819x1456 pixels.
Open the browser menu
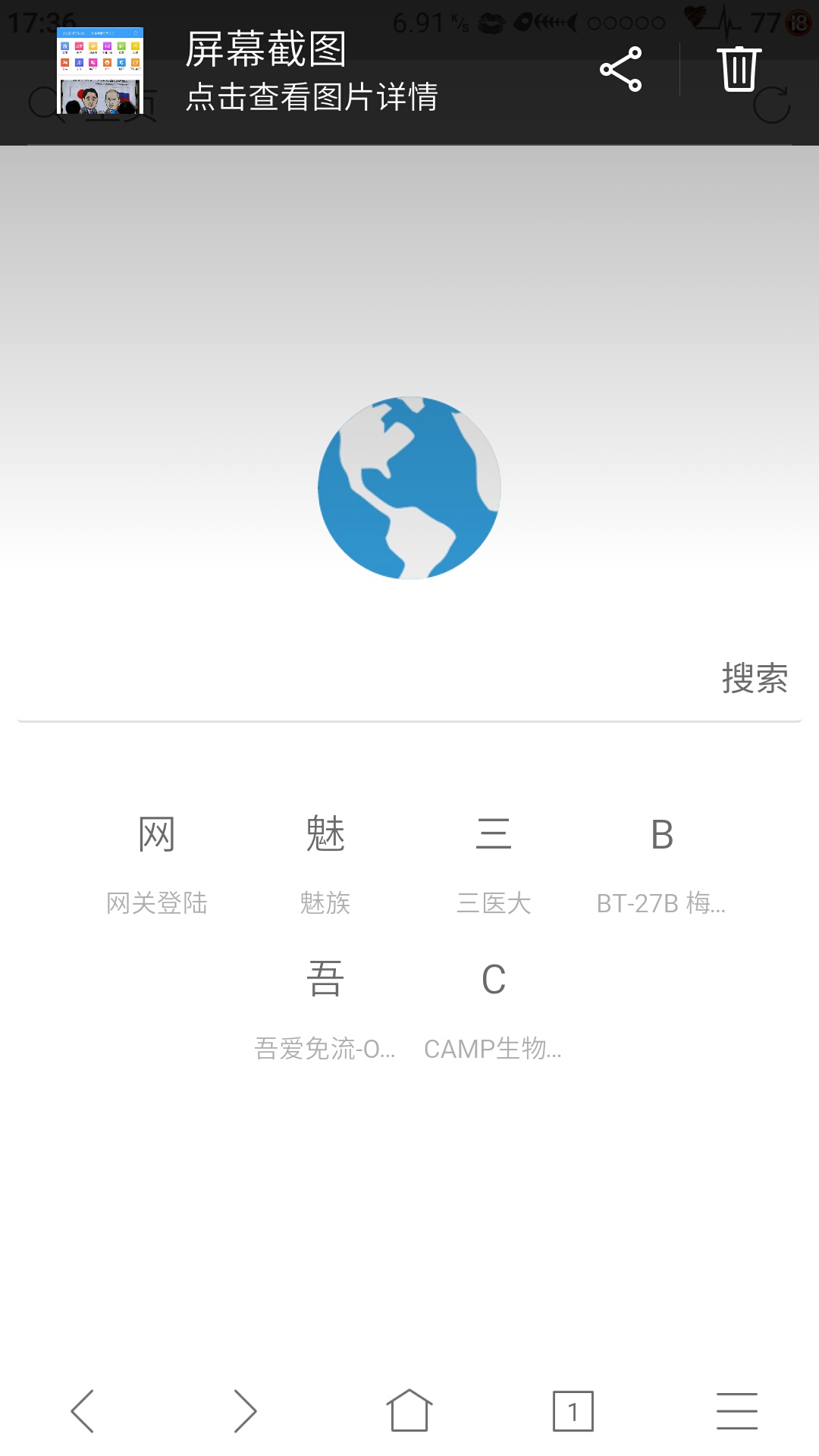tap(737, 1411)
